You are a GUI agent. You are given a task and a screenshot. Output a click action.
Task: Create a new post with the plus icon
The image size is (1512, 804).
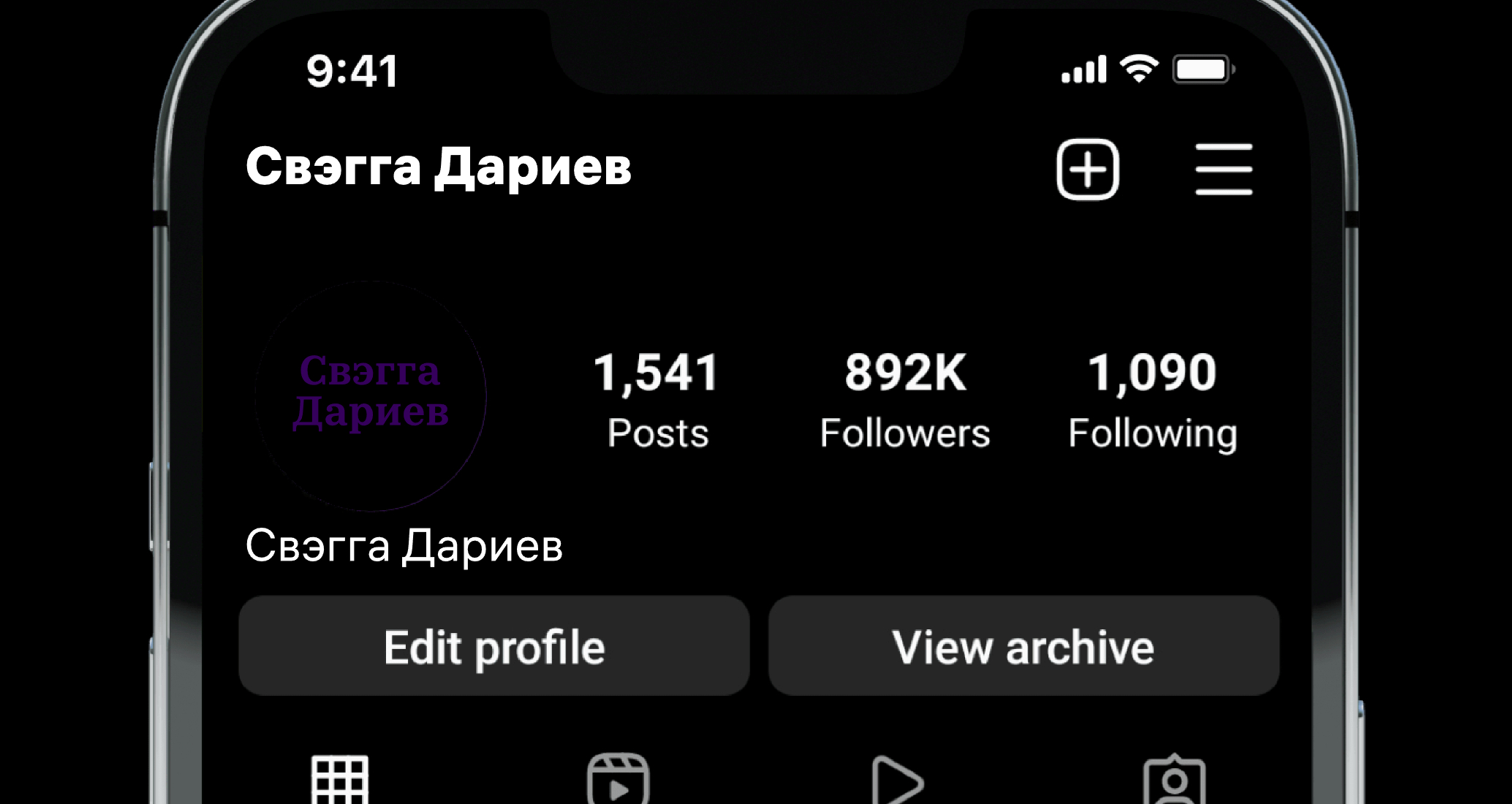(x=1087, y=170)
